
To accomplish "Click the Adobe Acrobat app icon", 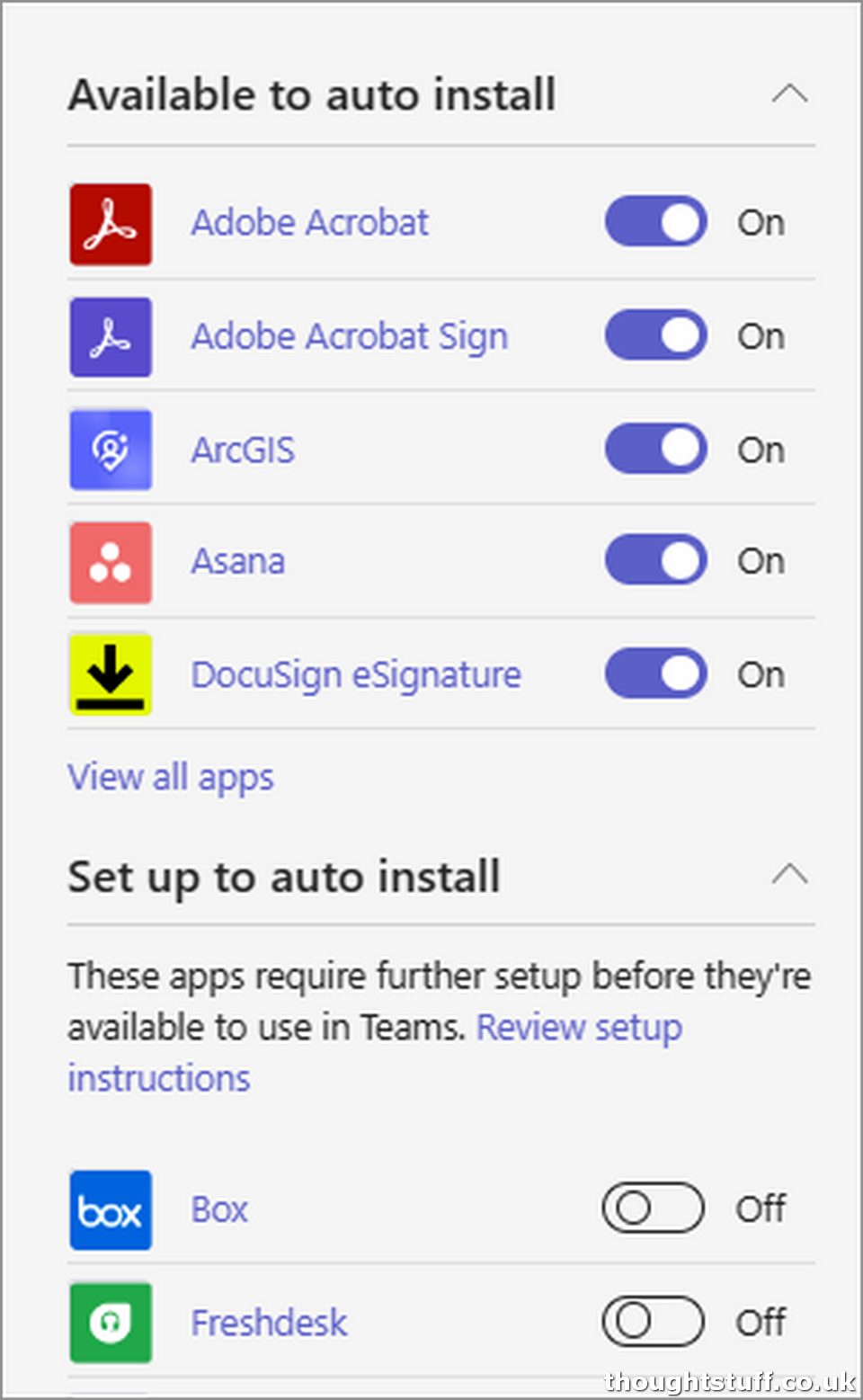I will click(110, 224).
